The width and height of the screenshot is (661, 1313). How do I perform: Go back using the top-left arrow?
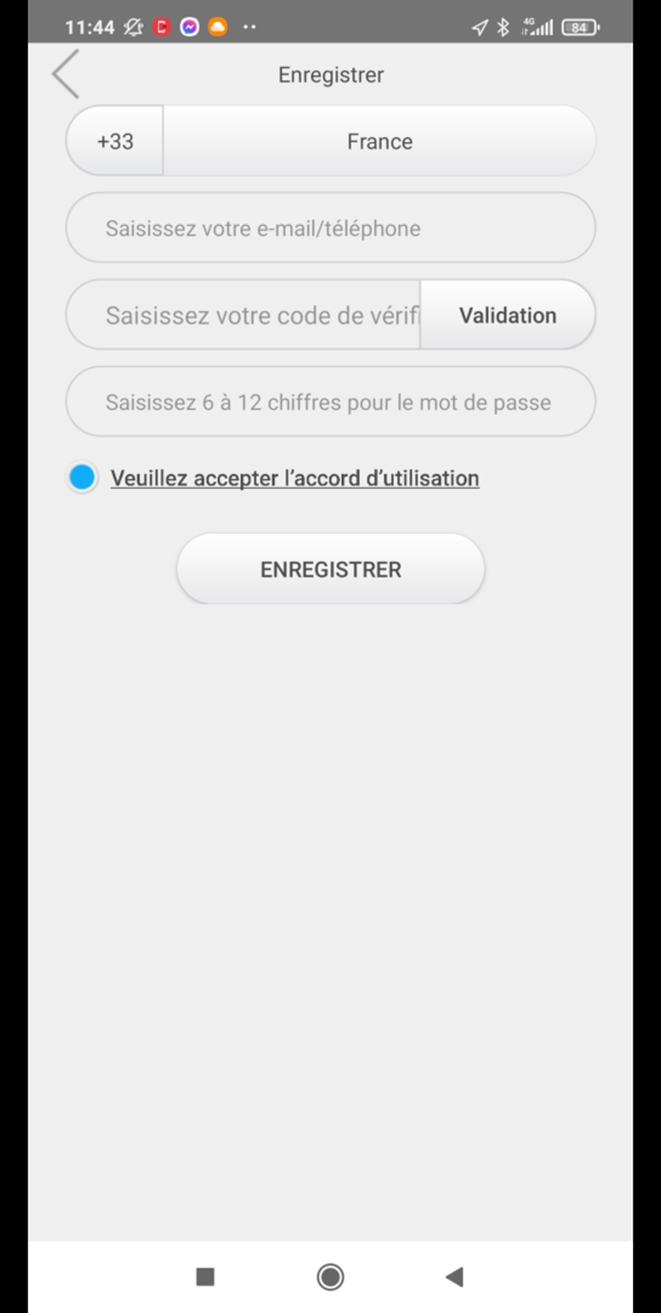click(x=66, y=75)
